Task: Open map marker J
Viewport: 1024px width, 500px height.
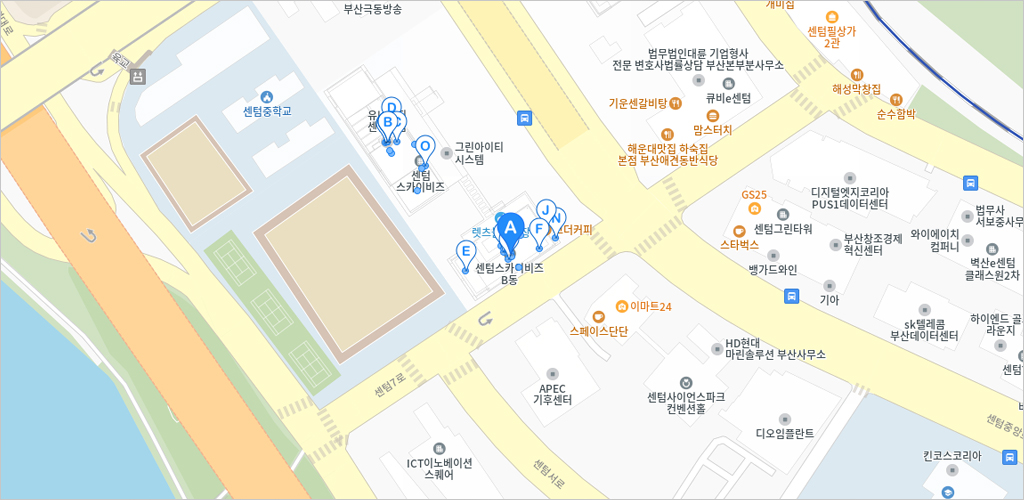Action: [x=546, y=209]
